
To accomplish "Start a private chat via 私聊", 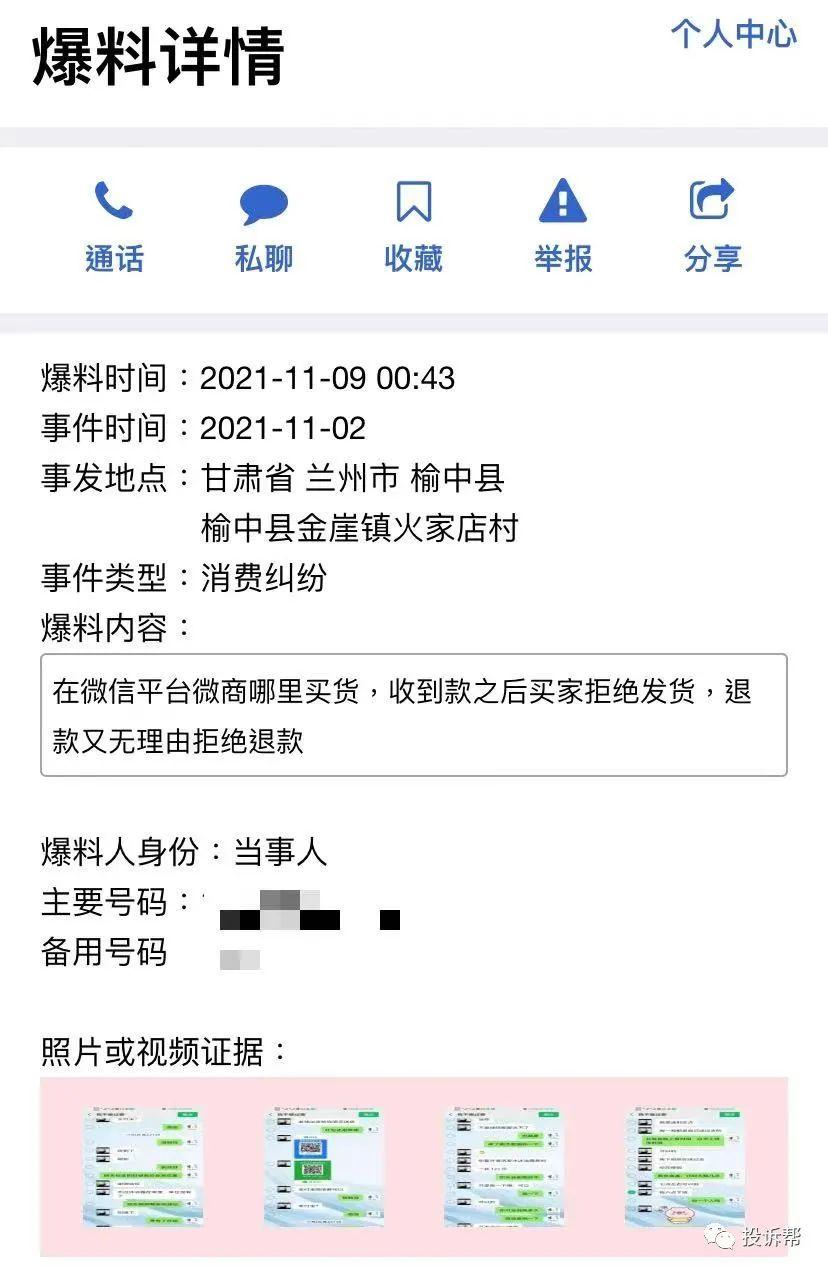I will click(264, 227).
